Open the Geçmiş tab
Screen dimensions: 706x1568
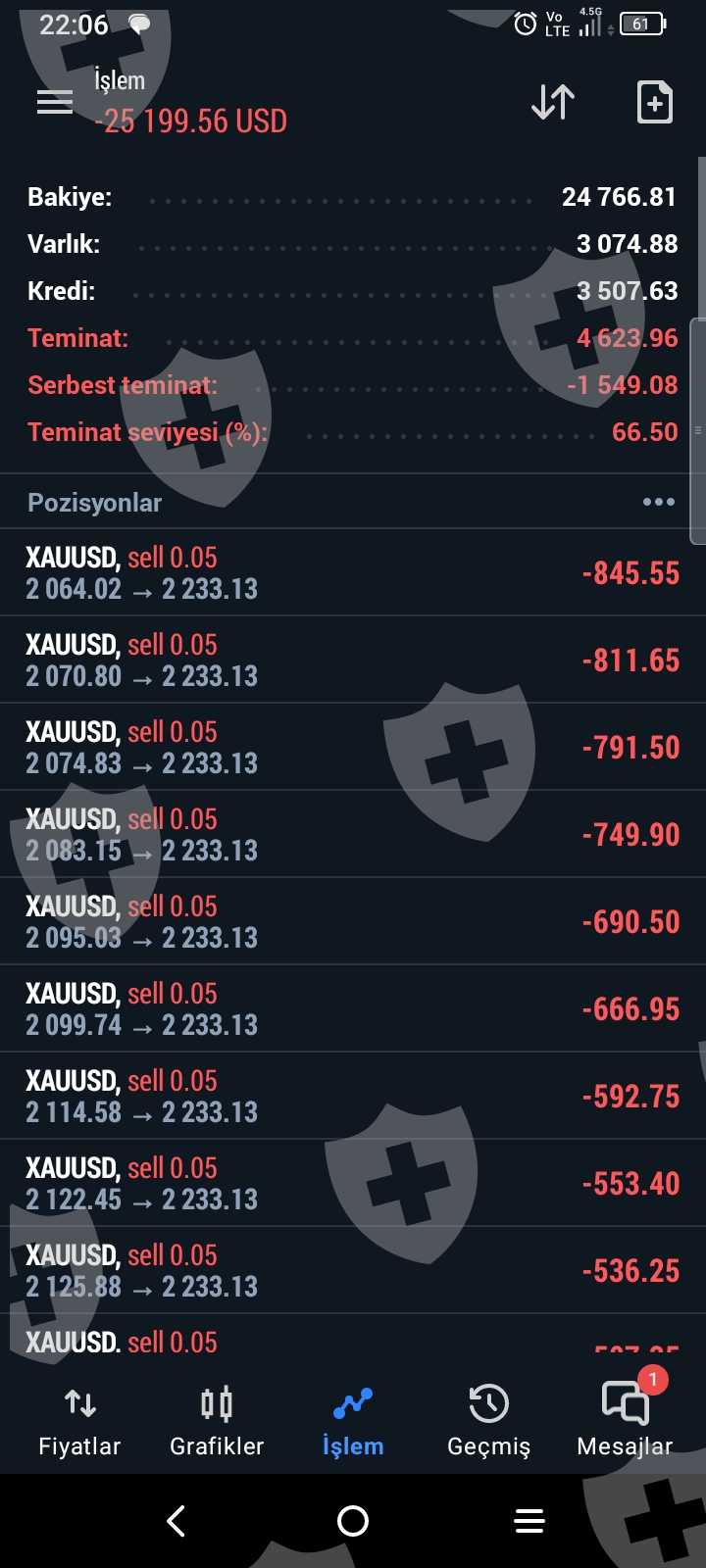click(488, 1421)
